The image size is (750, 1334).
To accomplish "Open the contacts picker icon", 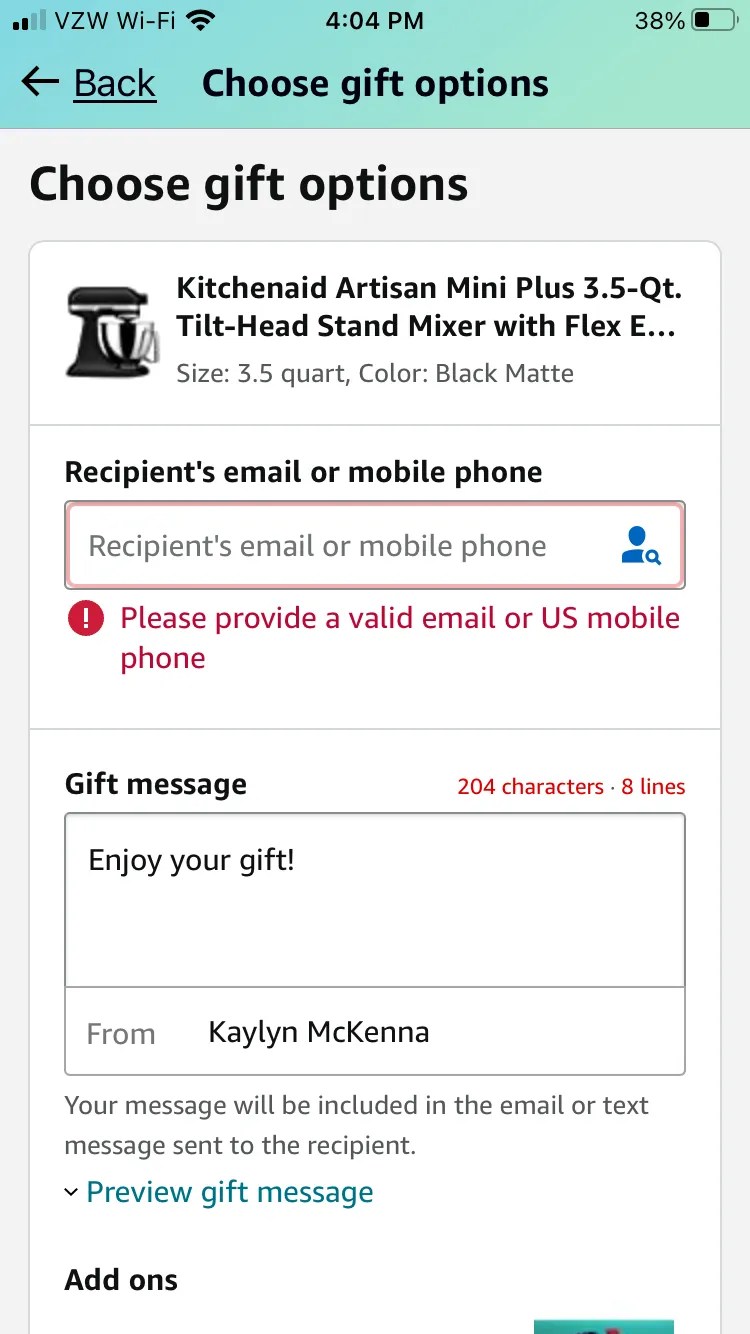I will [x=640, y=546].
